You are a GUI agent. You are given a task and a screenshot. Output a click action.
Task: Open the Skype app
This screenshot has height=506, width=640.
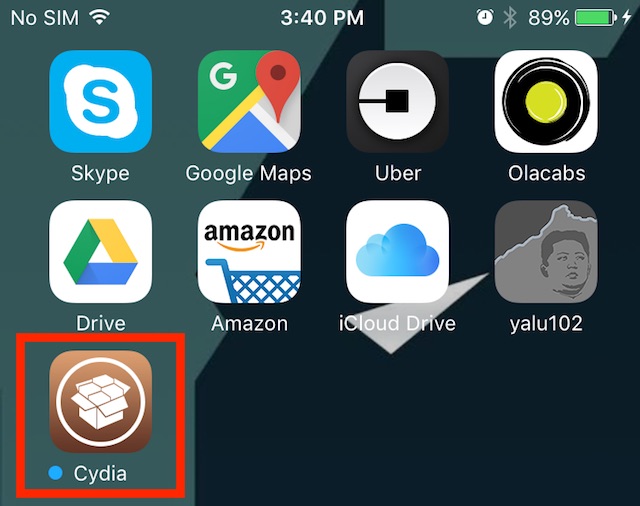(100, 101)
